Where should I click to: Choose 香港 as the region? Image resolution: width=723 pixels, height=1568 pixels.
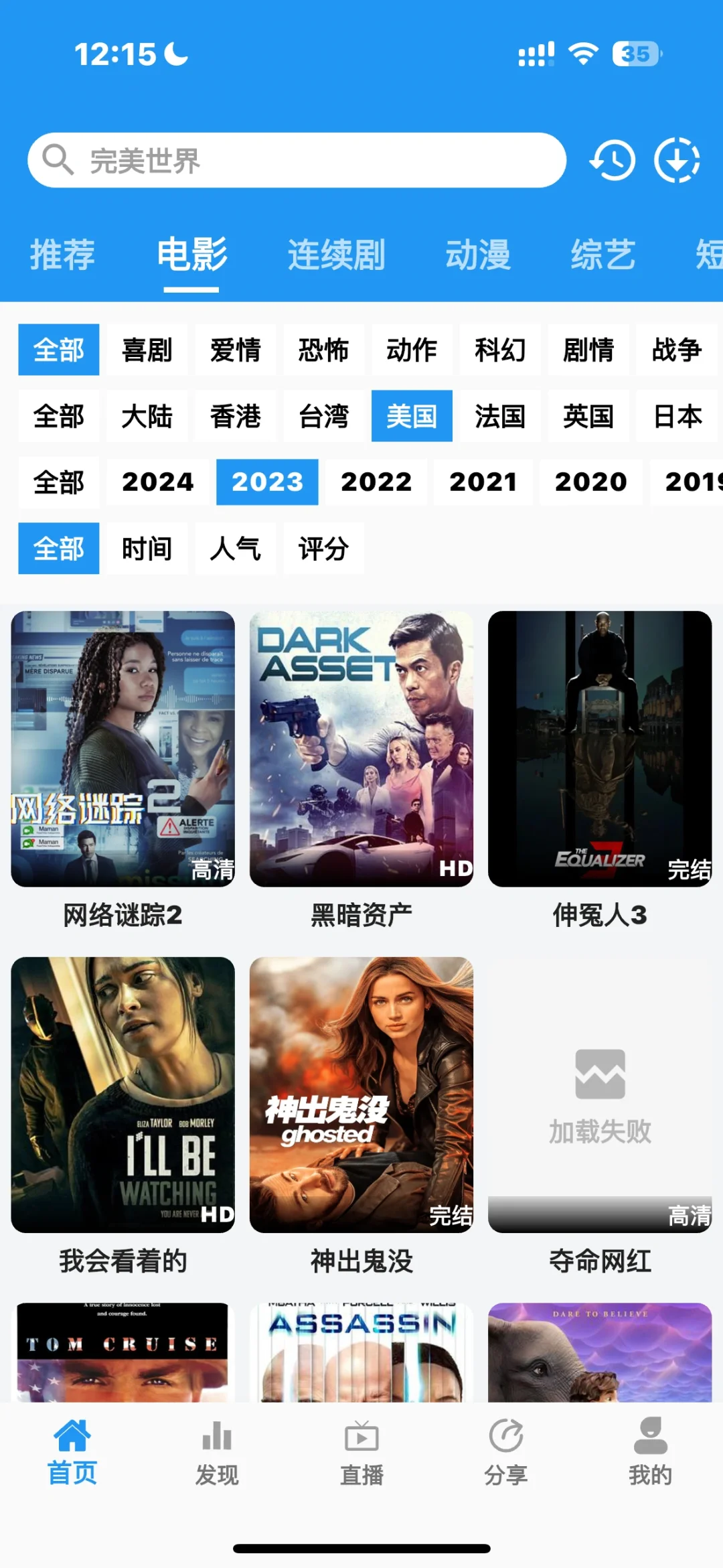click(x=235, y=417)
